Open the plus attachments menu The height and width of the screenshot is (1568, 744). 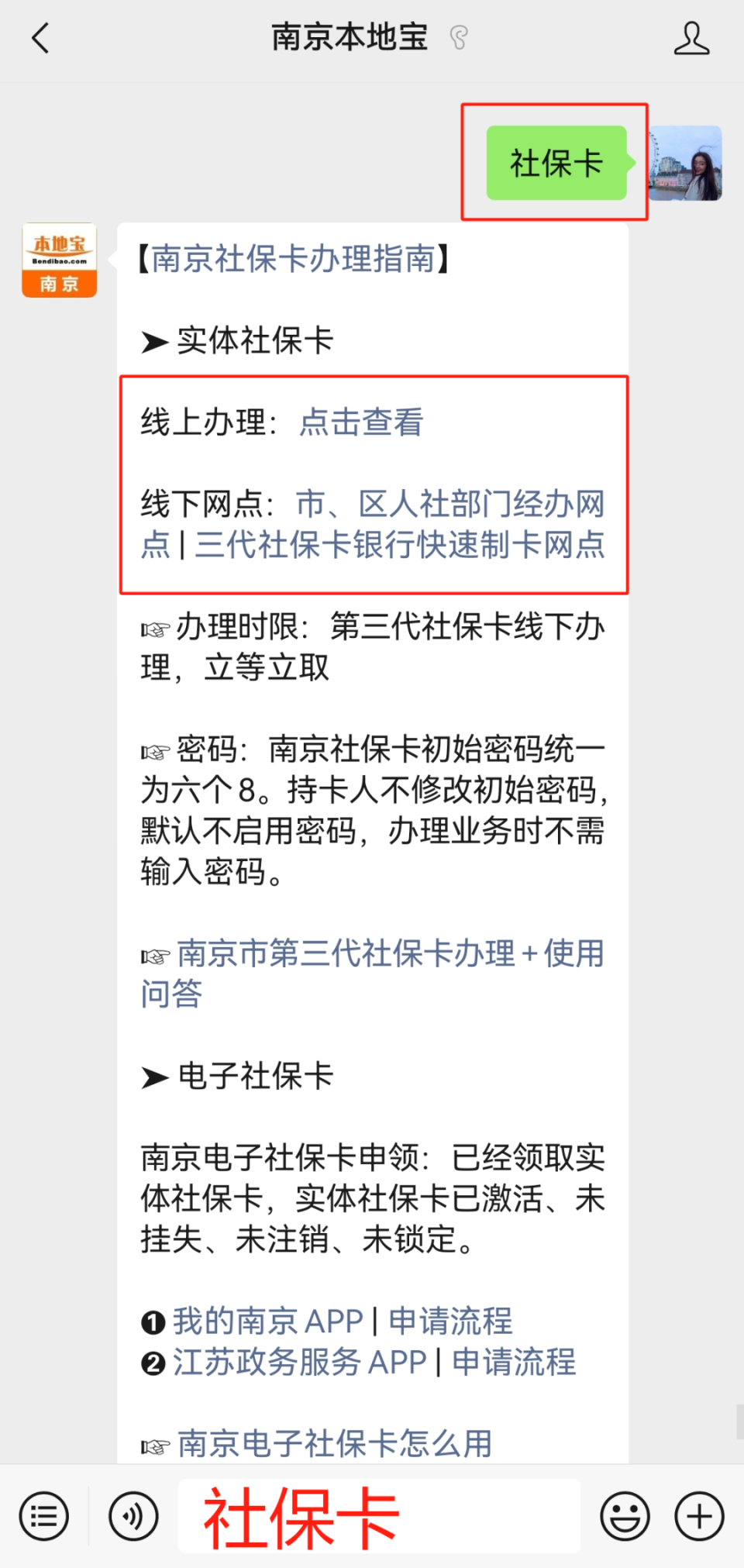point(699,1516)
